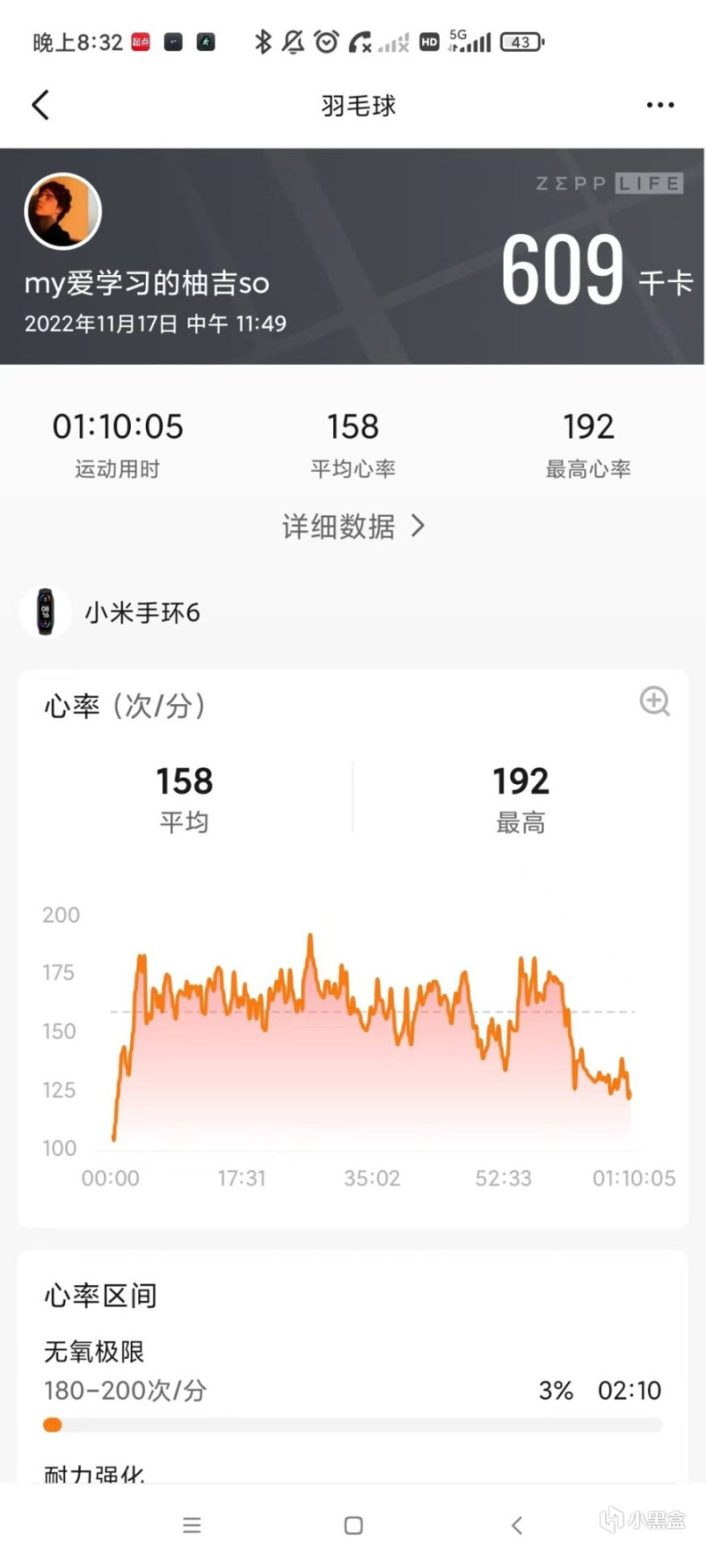706x1568 pixels.
Task: Open the three-dot overflow menu
Action: [x=660, y=105]
